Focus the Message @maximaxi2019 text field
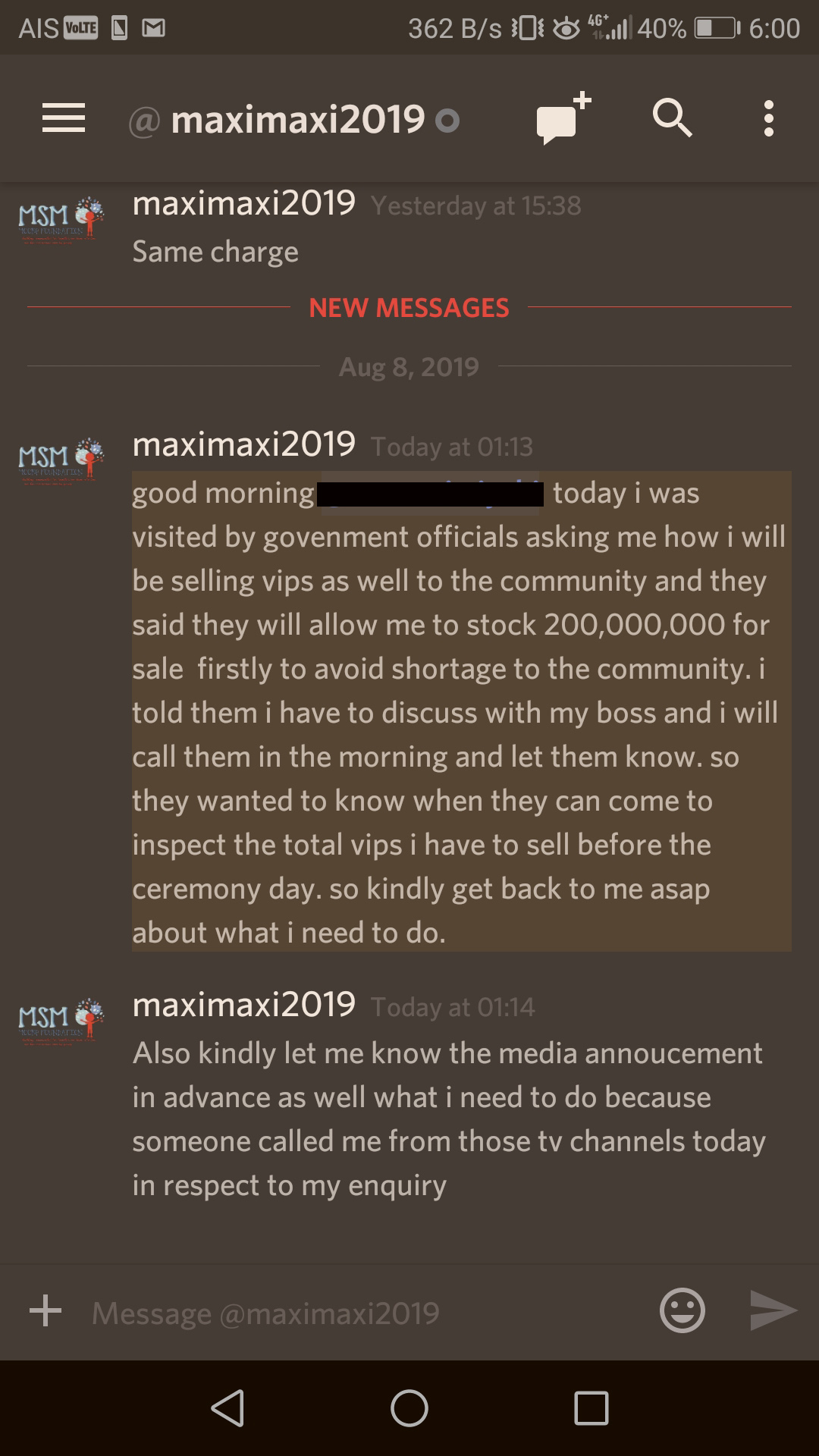 tap(364, 1313)
